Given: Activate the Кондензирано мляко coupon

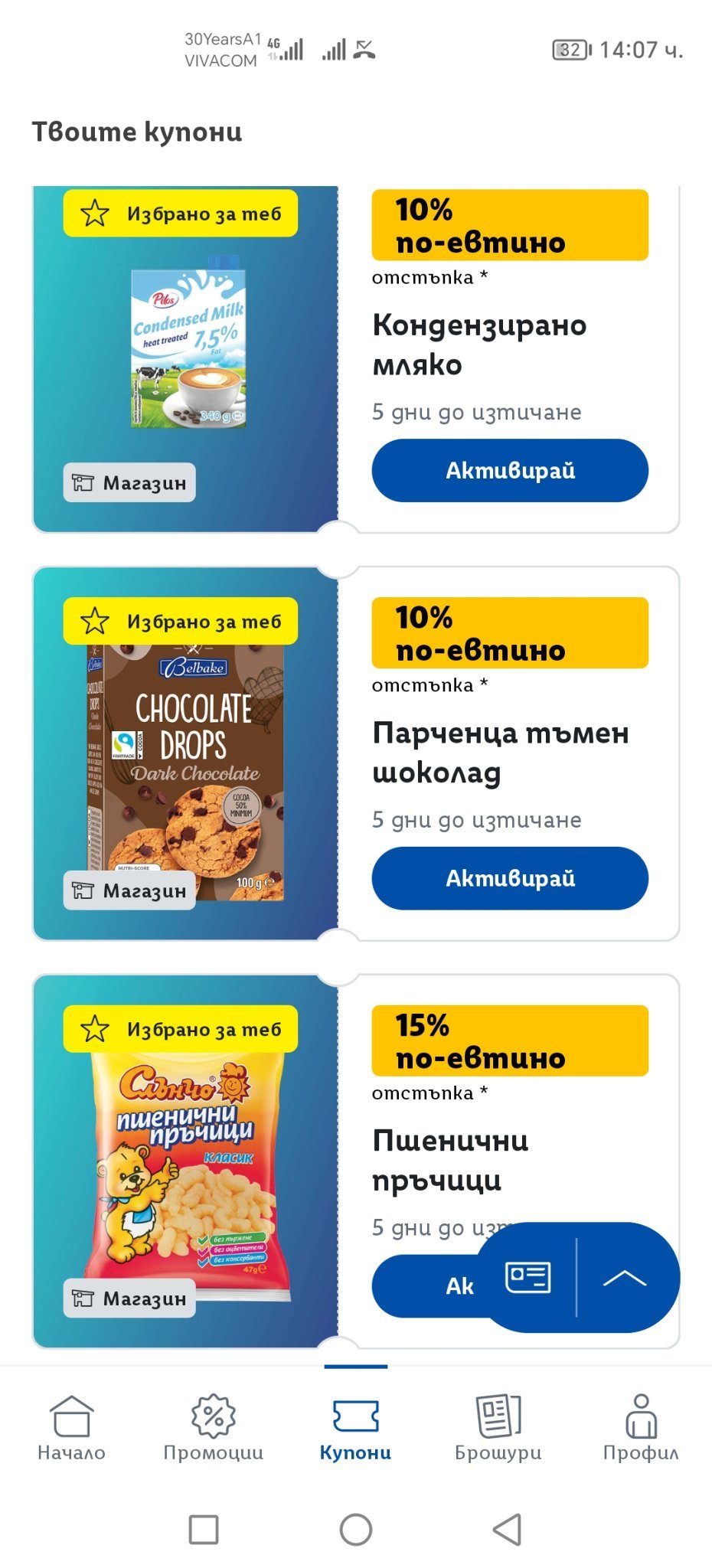Looking at the screenshot, I should point(510,470).
